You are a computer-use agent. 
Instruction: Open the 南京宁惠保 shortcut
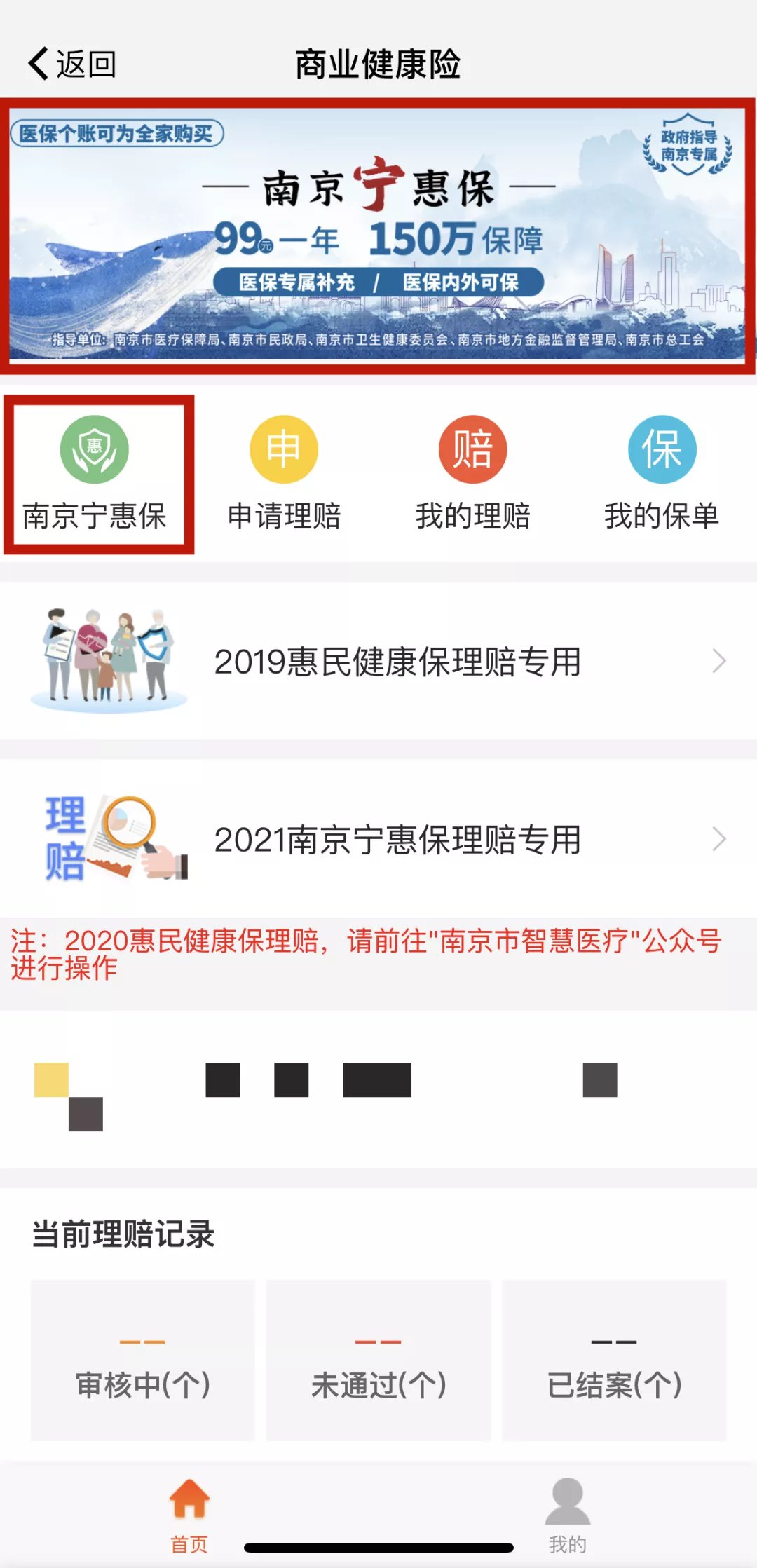[x=95, y=475]
